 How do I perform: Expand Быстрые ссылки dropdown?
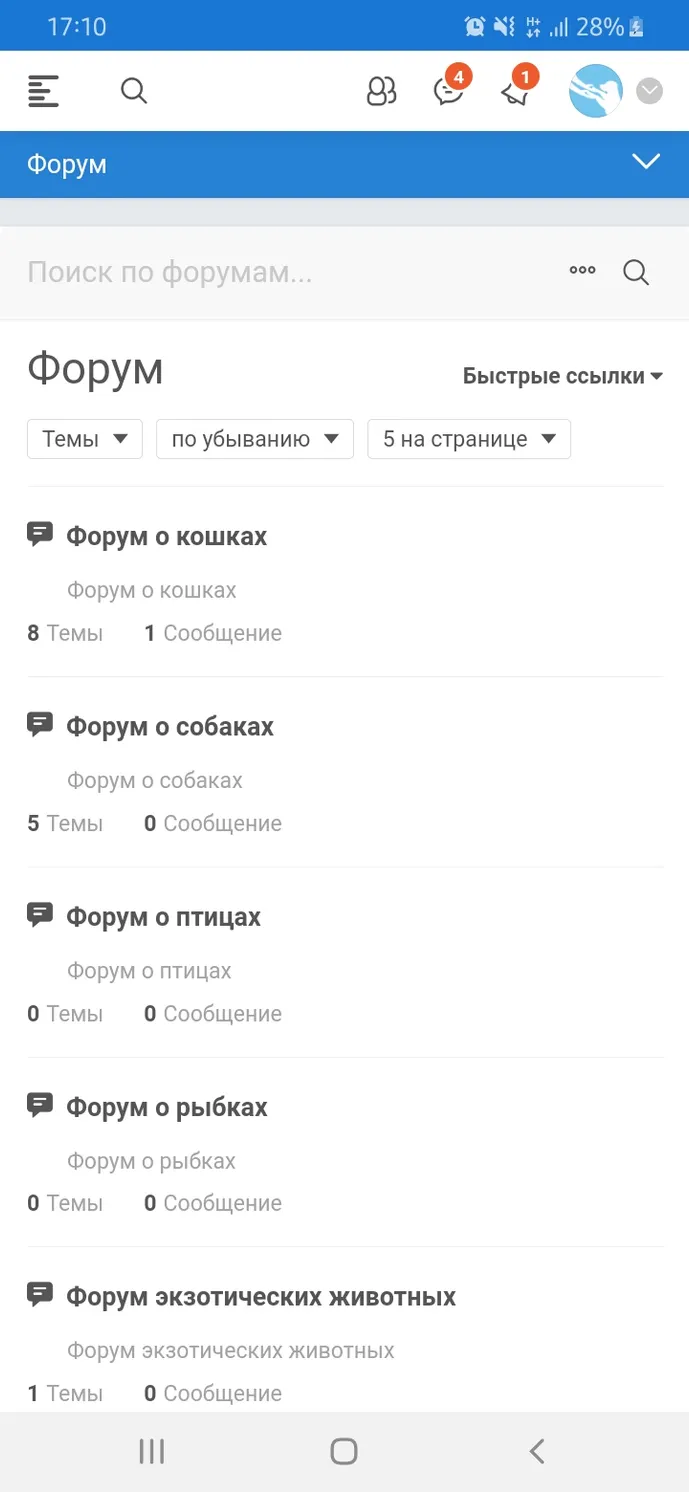[563, 376]
